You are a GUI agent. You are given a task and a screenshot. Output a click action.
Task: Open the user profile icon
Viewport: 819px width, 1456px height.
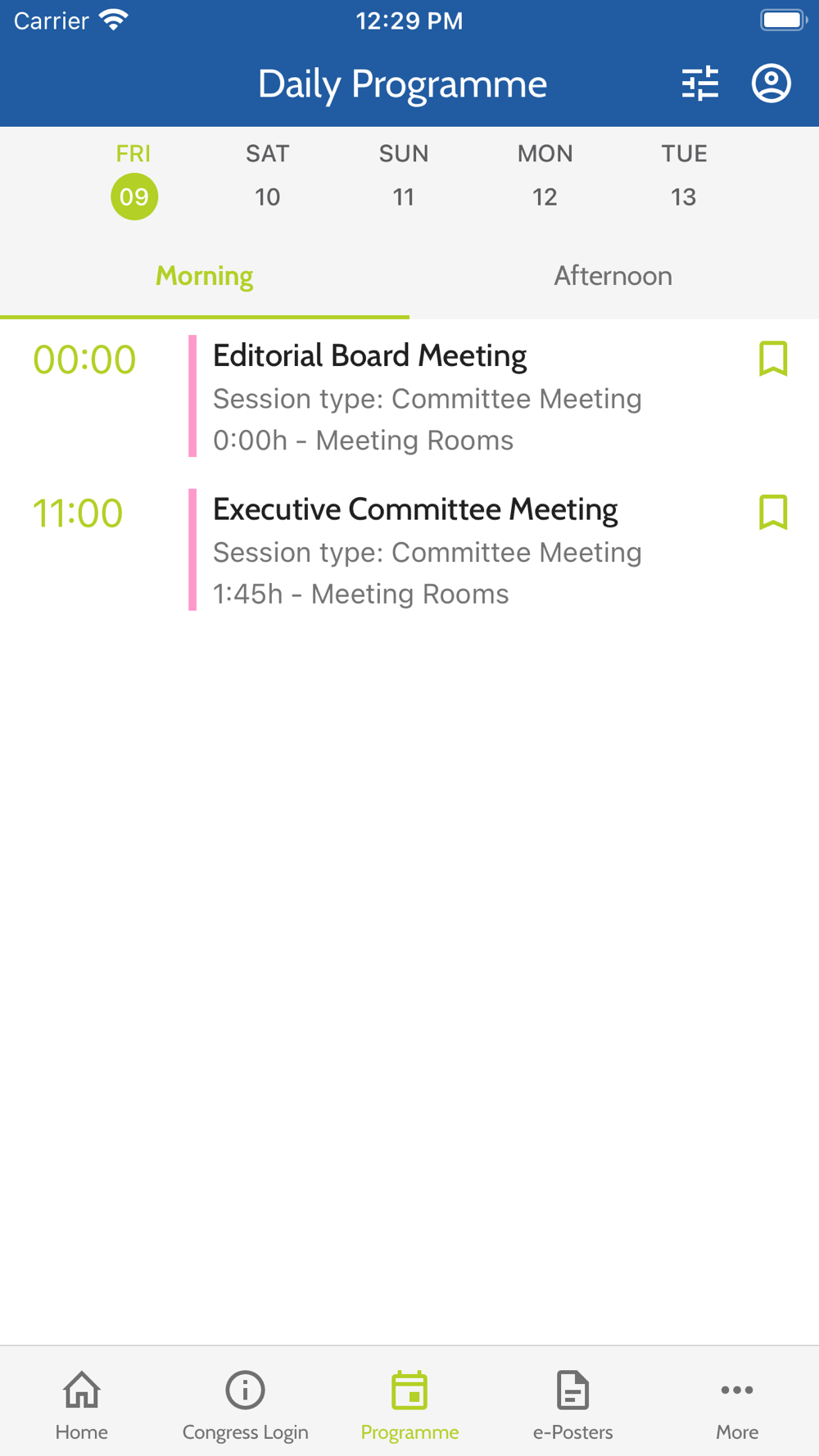pos(771,84)
